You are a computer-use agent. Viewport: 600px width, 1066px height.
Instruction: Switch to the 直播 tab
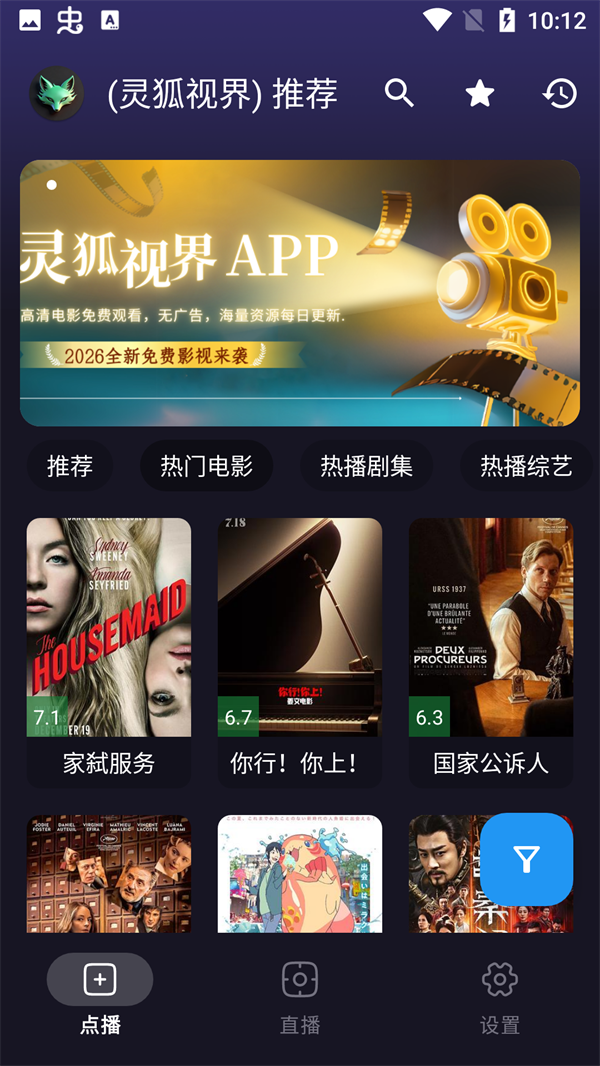300,994
